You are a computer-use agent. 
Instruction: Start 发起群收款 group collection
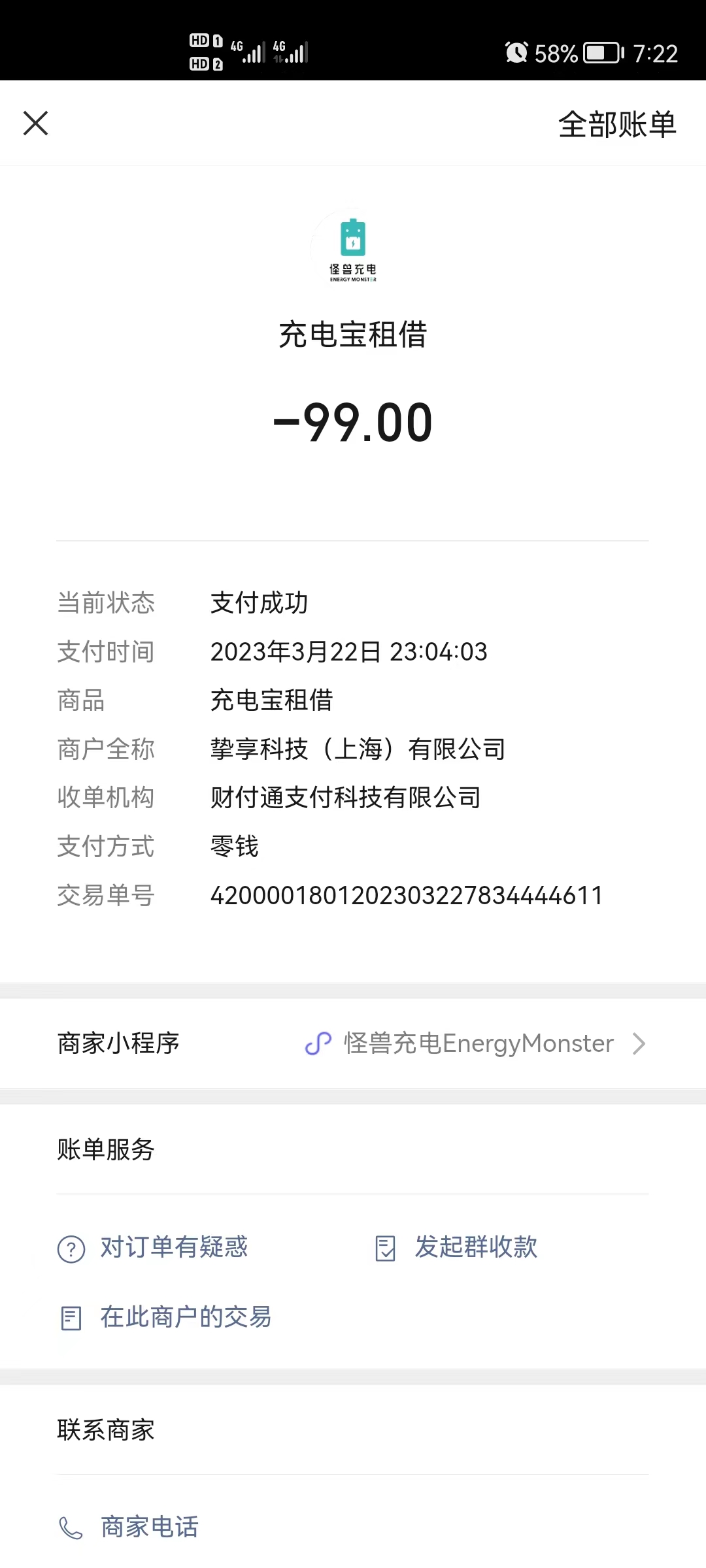(x=456, y=1247)
